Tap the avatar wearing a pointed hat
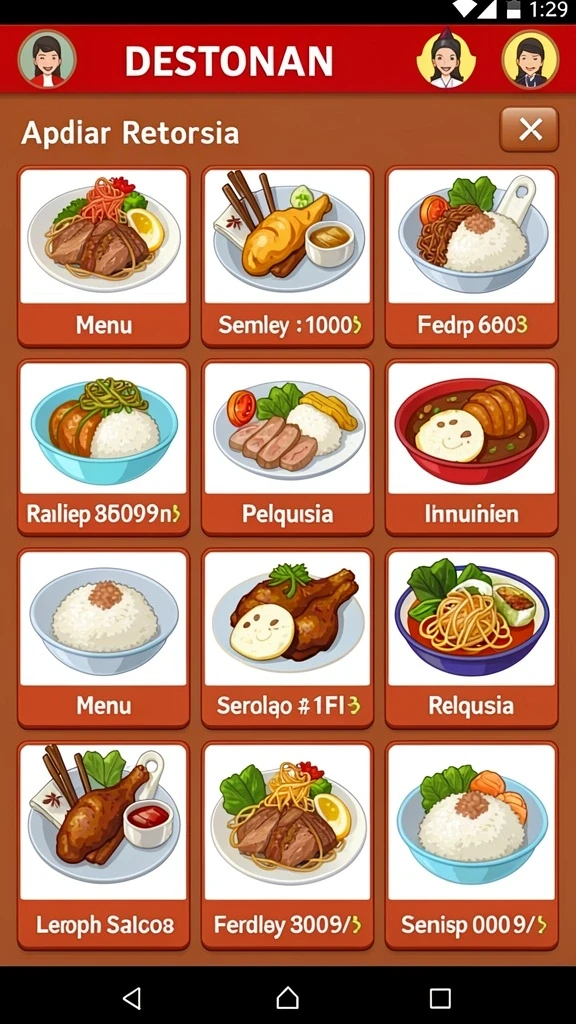Image resolution: width=576 pixels, height=1024 pixels. click(x=446, y=59)
